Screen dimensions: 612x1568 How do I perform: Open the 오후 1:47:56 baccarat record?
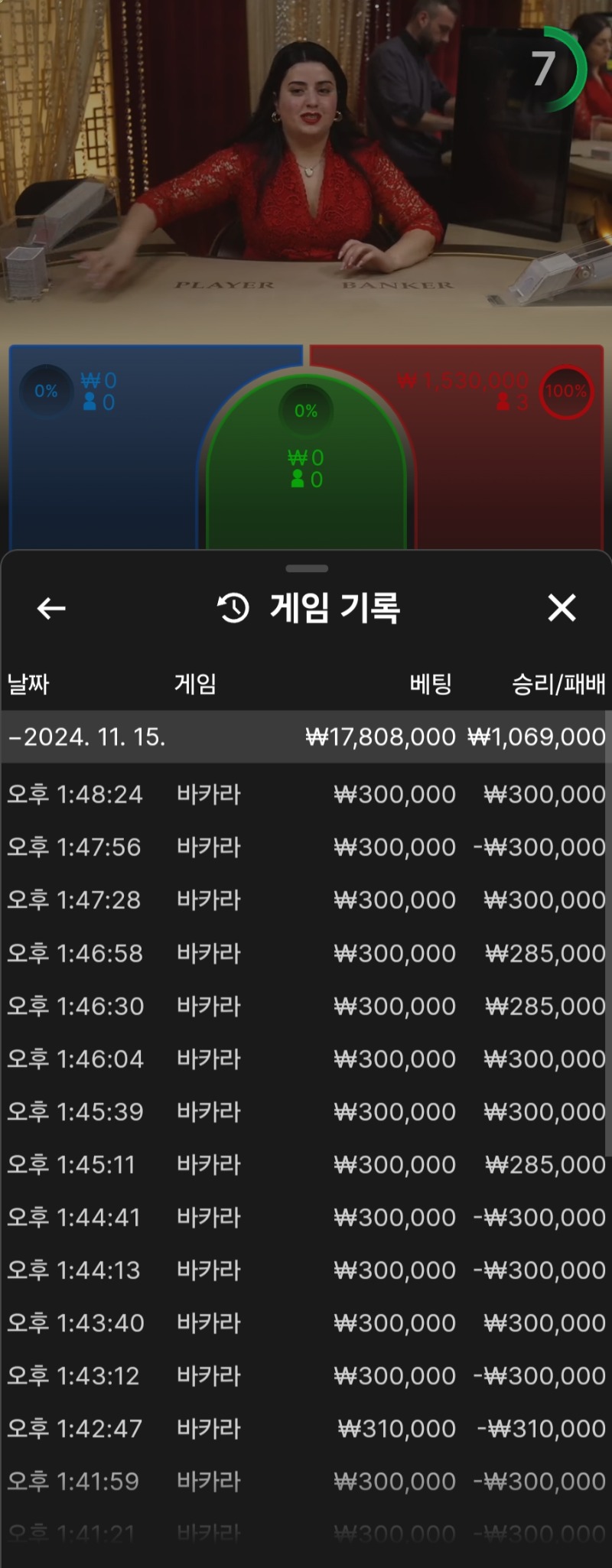(x=306, y=847)
